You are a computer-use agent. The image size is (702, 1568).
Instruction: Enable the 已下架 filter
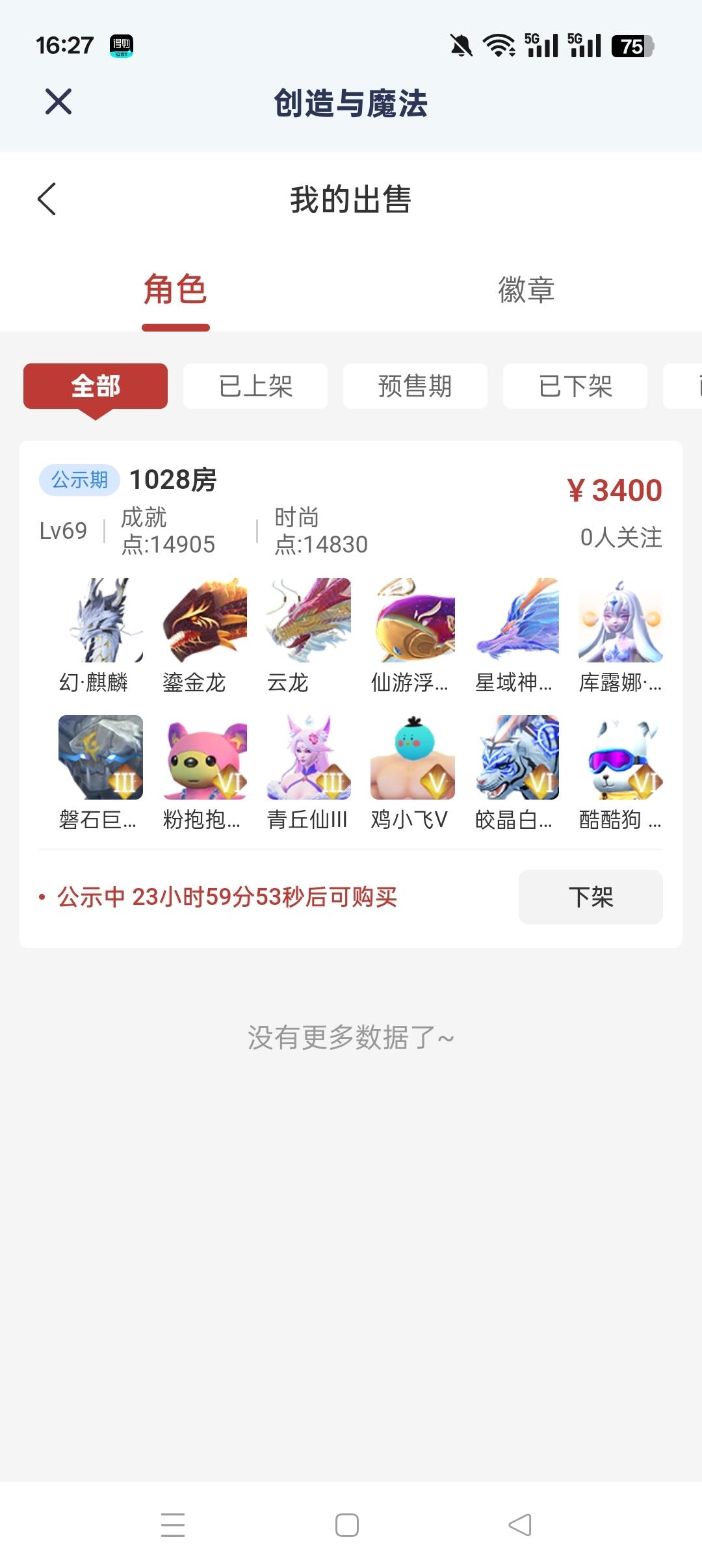575,386
